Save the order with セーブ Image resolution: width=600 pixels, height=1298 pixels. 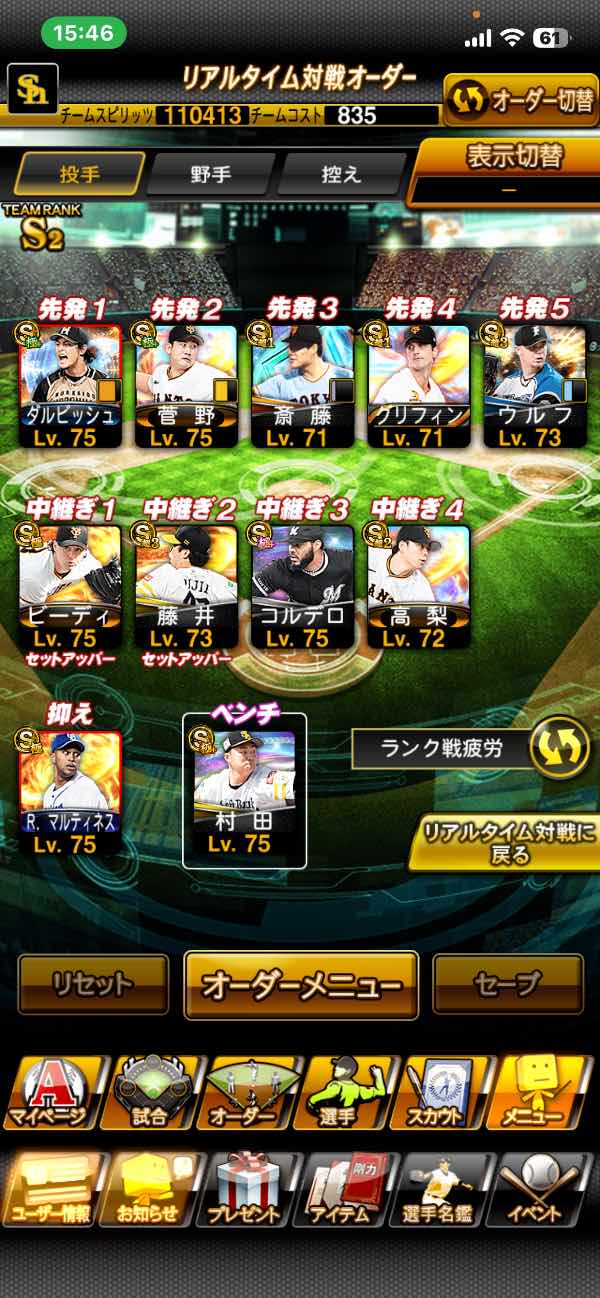[x=507, y=984]
